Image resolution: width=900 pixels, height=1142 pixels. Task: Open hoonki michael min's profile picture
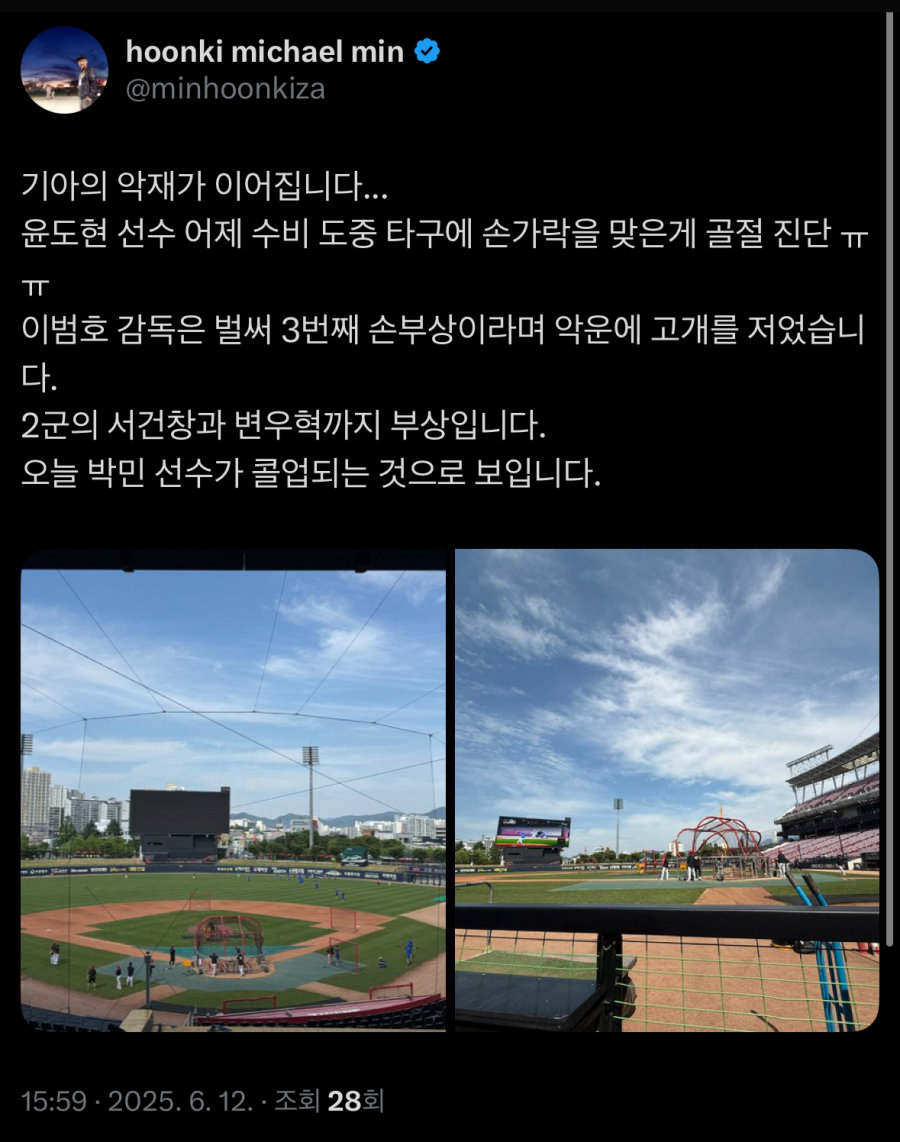point(64,70)
